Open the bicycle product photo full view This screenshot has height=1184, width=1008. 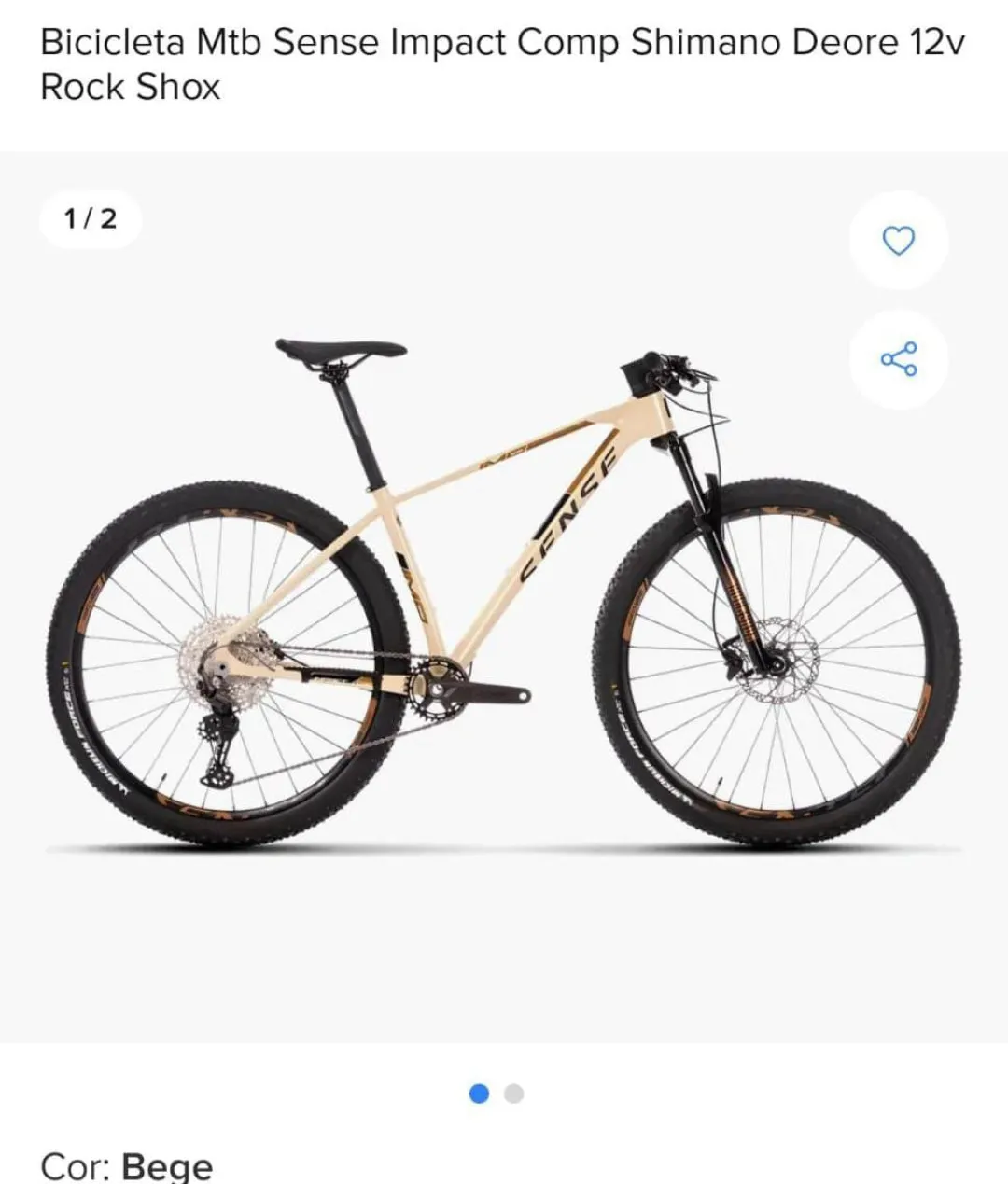504,597
